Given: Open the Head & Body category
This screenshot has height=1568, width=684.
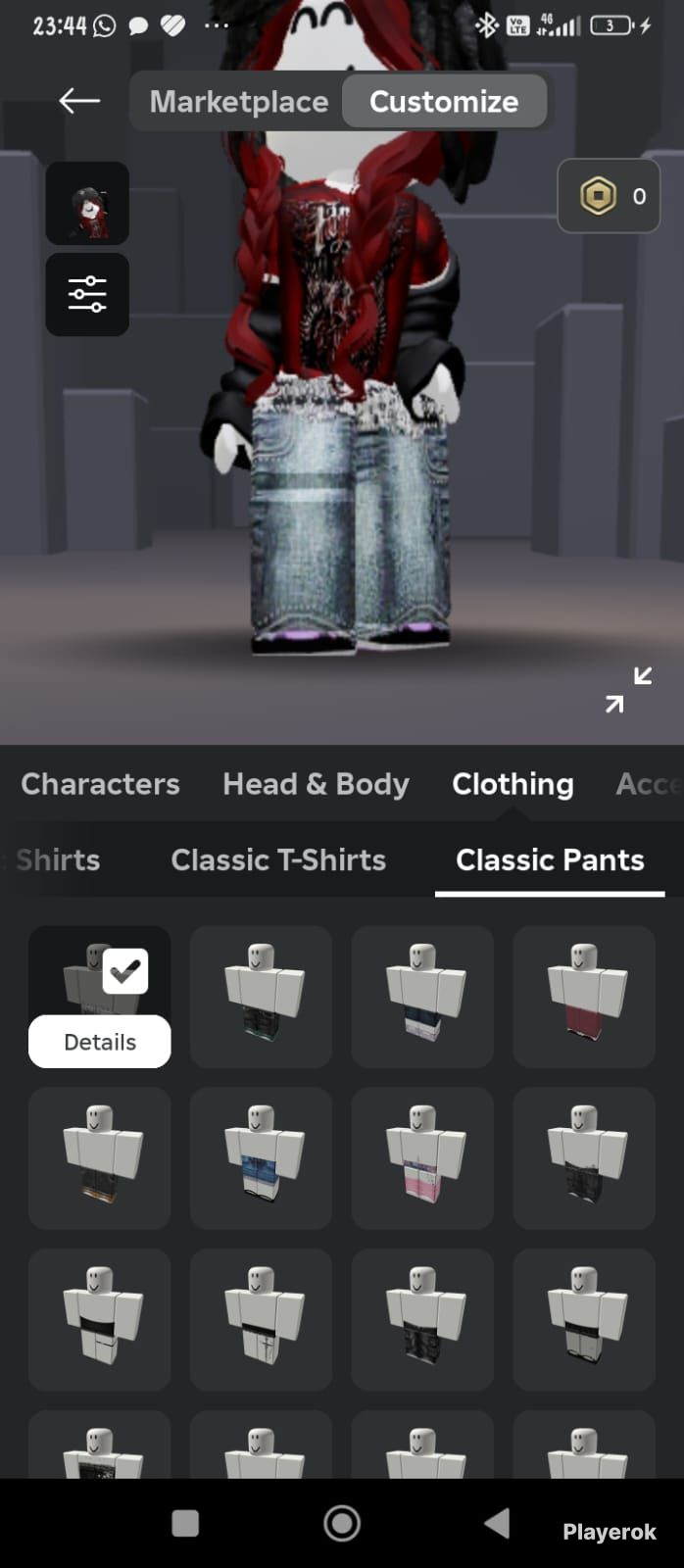Looking at the screenshot, I should coord(316,784).
